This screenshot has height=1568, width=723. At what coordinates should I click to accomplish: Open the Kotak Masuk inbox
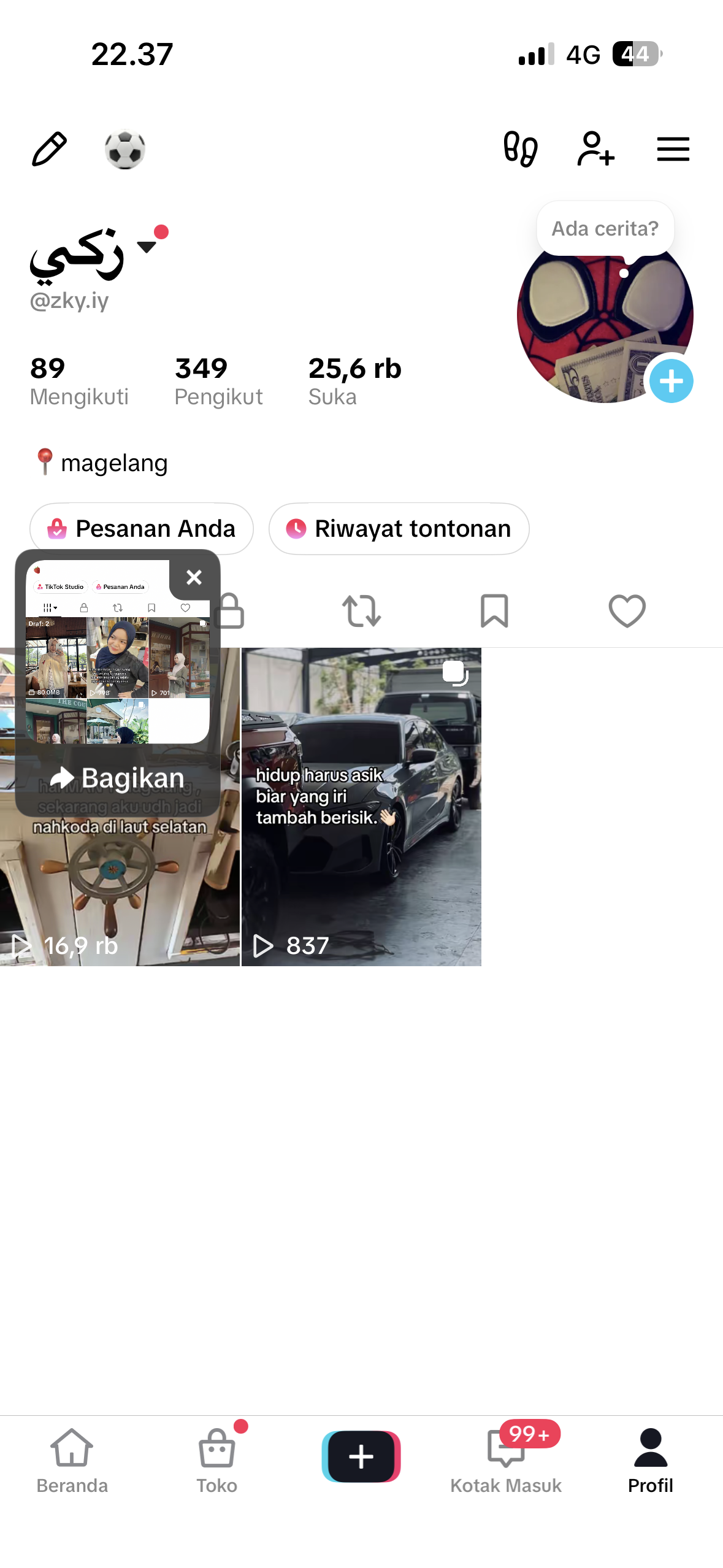coord(506,1461)
